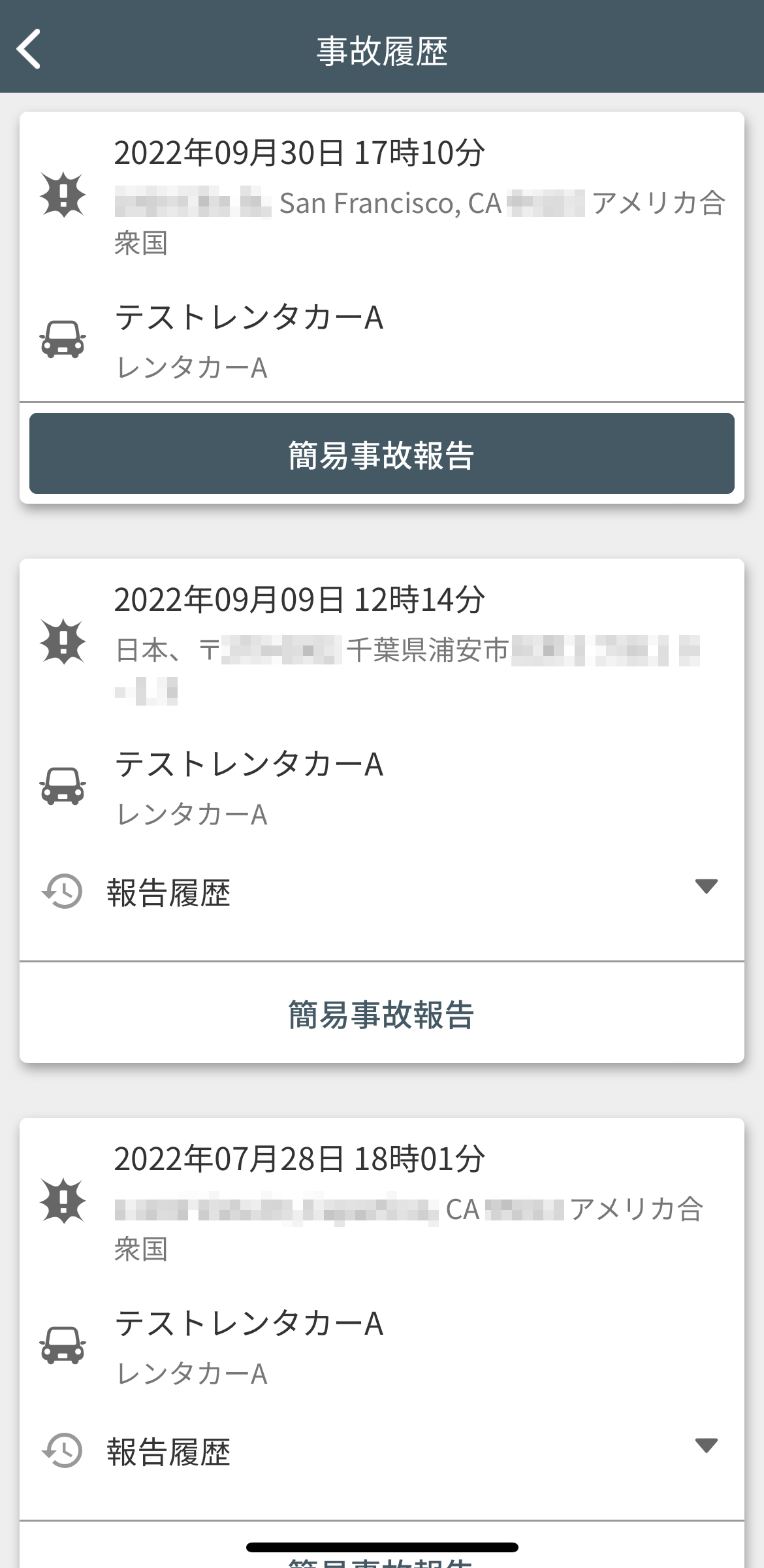Image resolution: width=764 pixels, height=1568 pixels.
Task: Expand 報告履歴 for the 2022年07月28日 accident
Action: pyautogui.click(x=382, y=1451)
